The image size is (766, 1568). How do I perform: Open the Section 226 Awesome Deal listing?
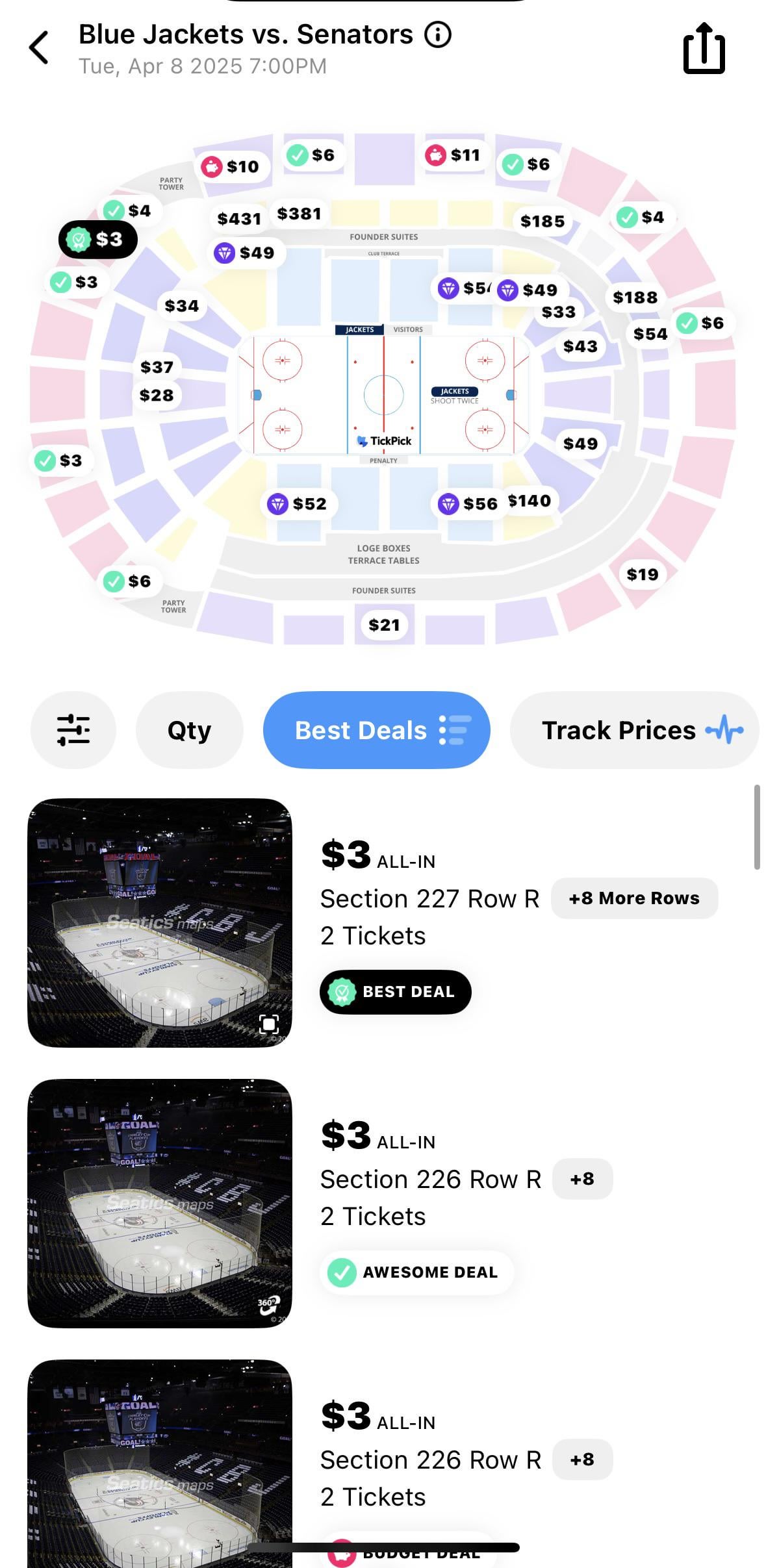pos(430,1180)
